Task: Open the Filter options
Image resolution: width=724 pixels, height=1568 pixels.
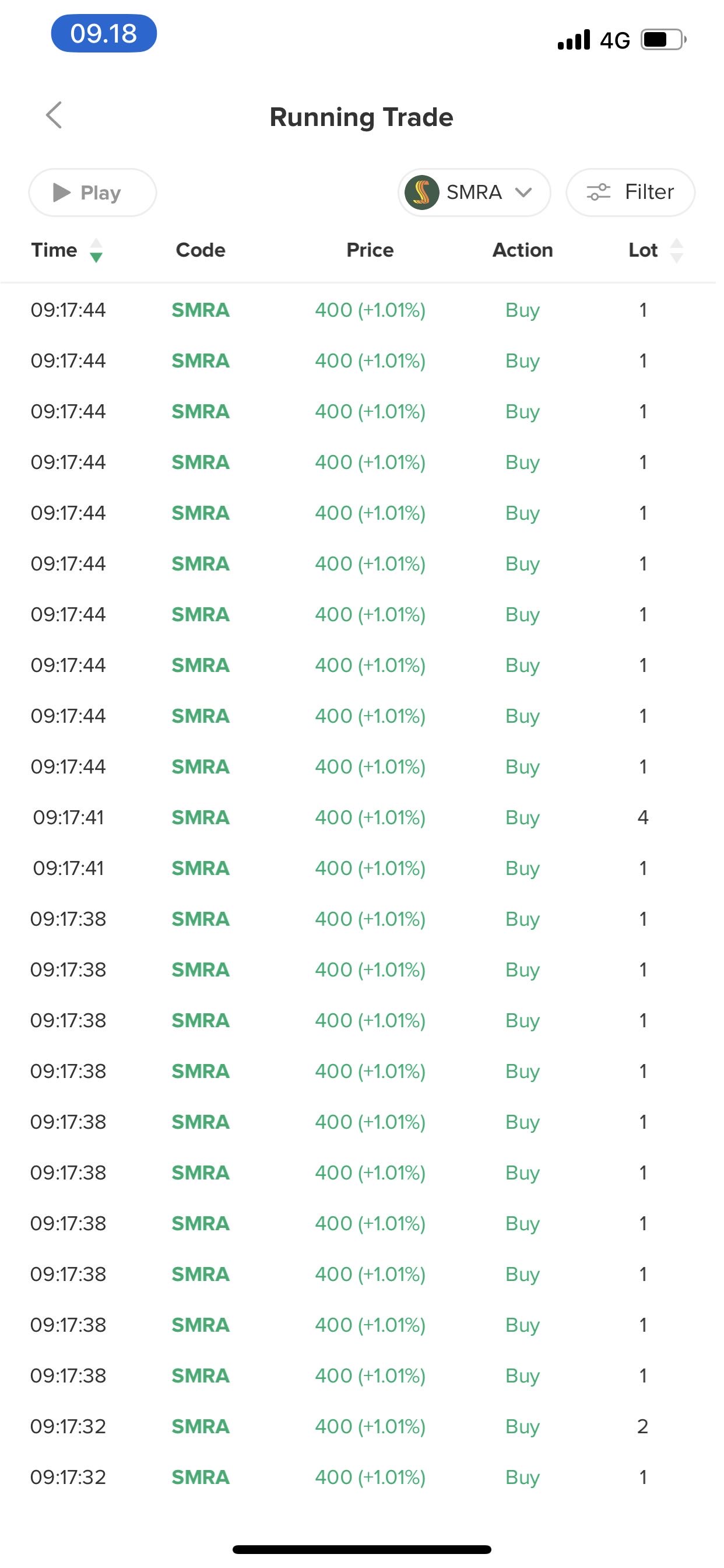Action: point(630,192)
